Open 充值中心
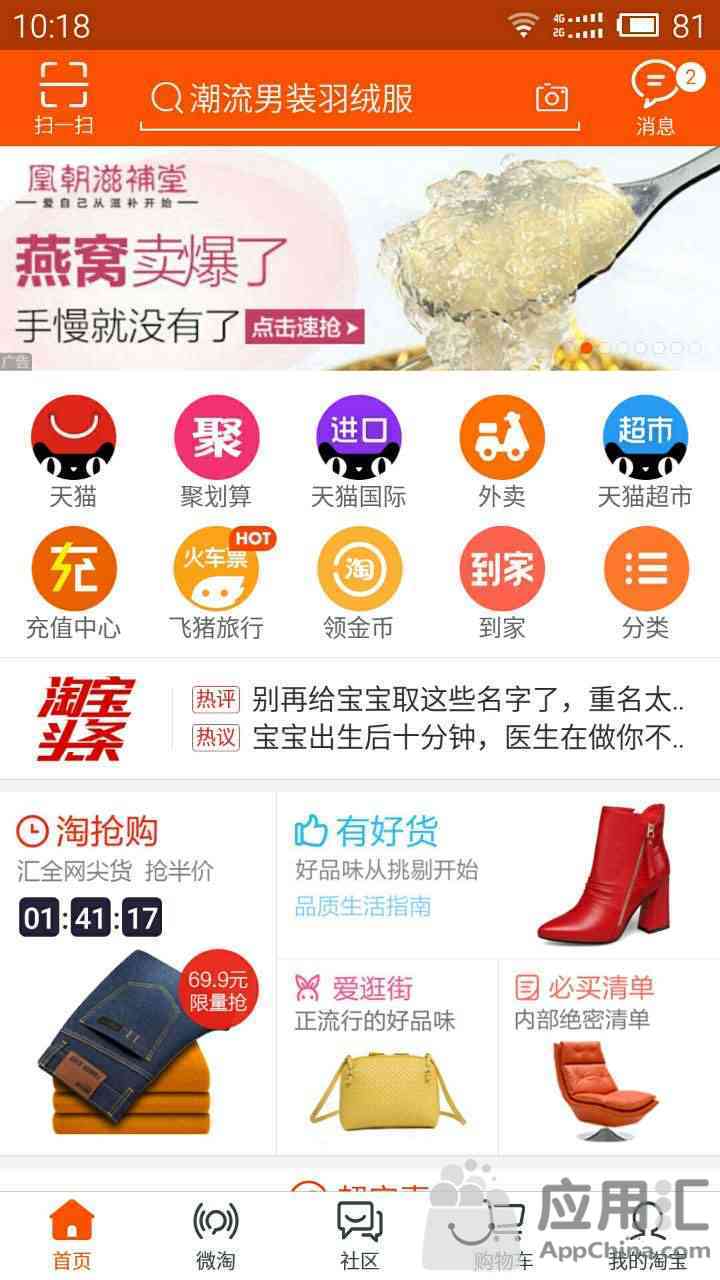720x1280 pixels. 73,582
